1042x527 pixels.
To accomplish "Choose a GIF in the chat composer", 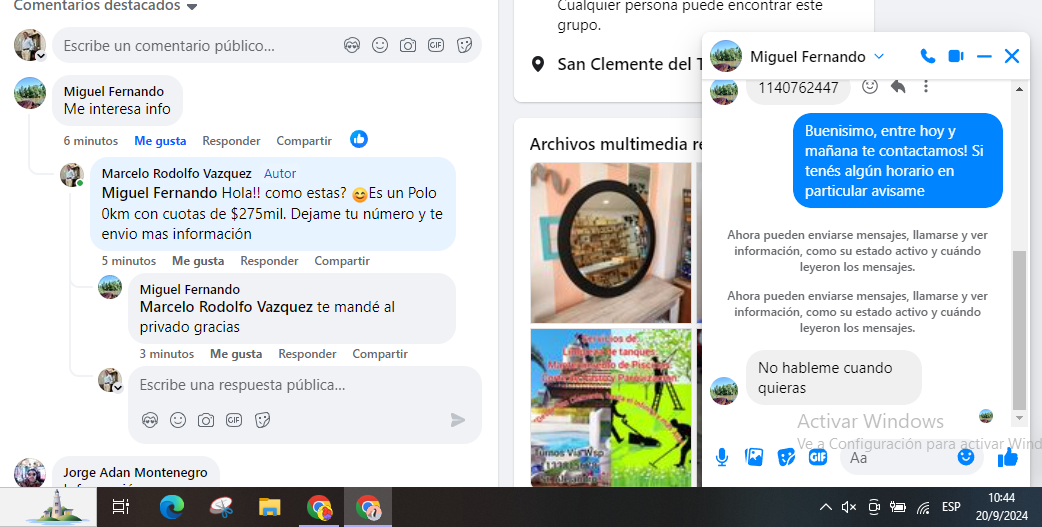I will [818, 457].
